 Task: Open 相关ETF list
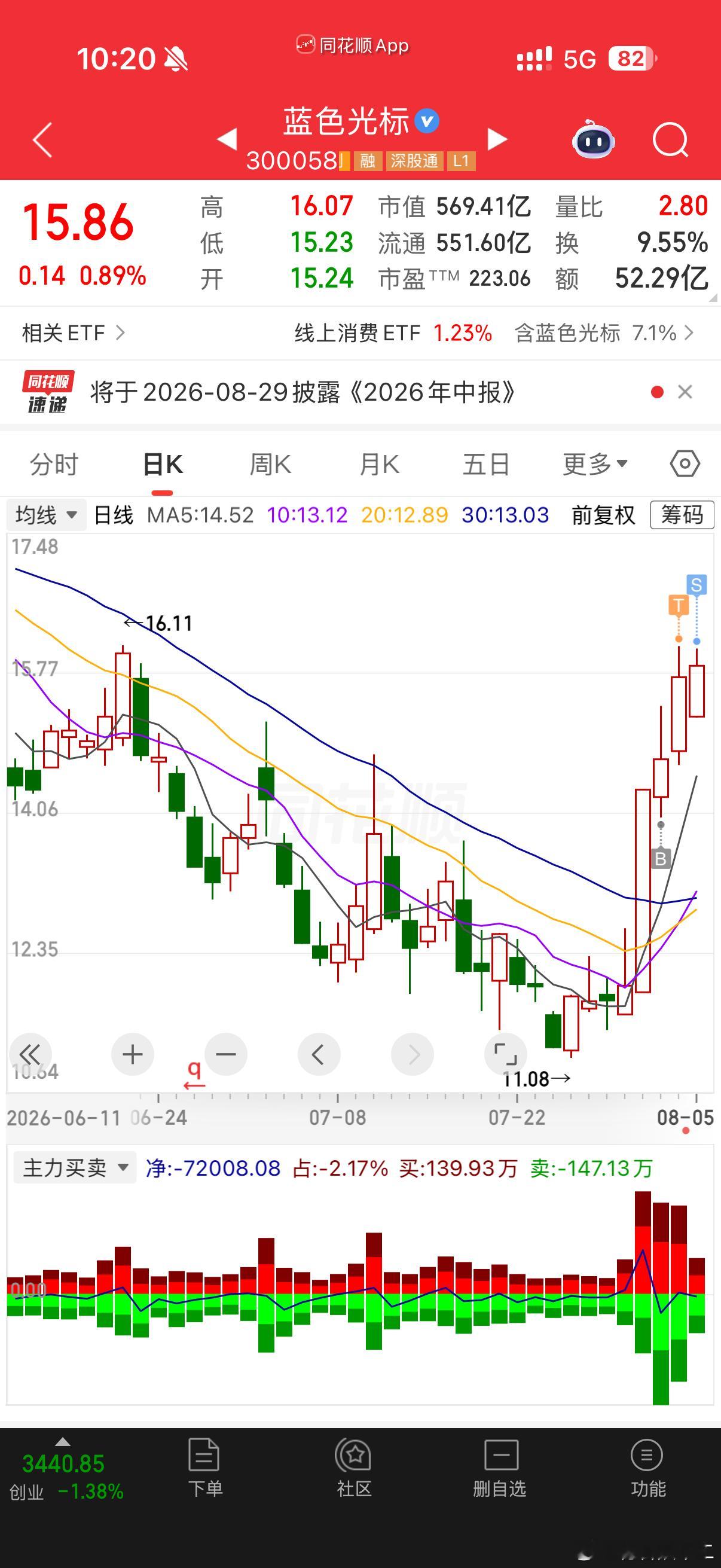(x=74, y=333)
